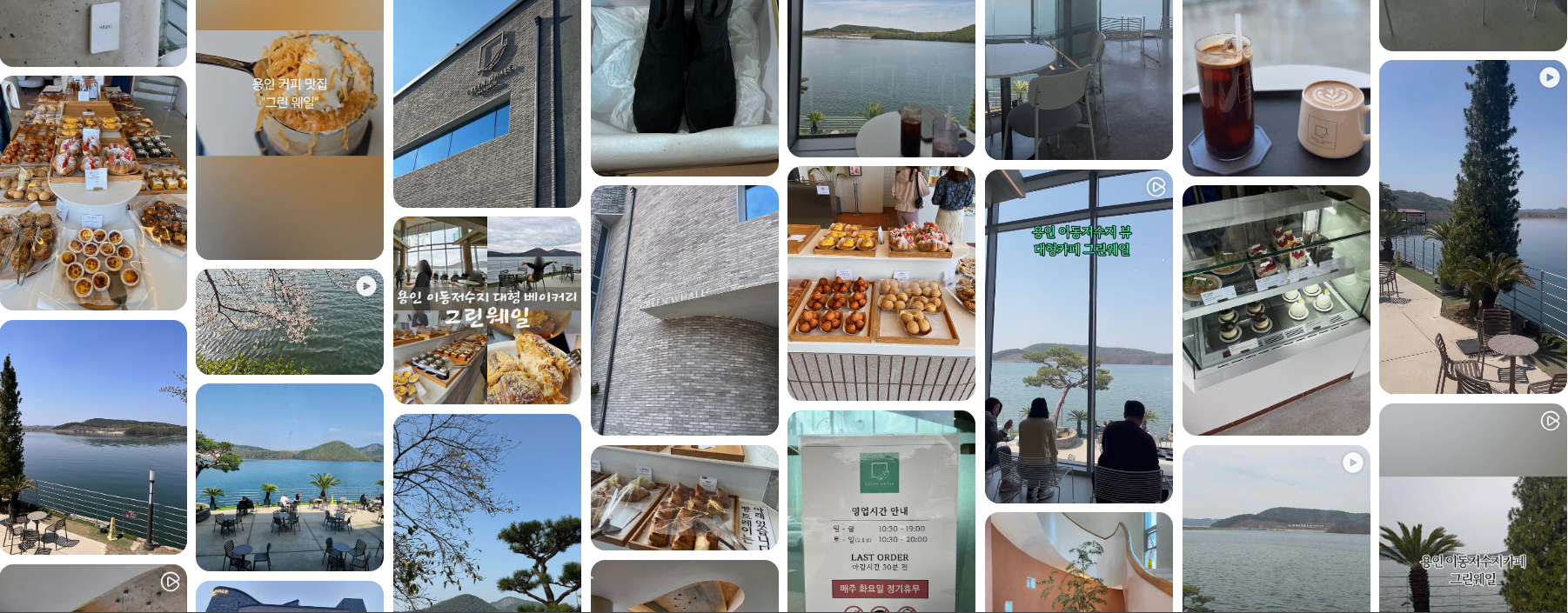Open the pastry trays display photo
This screenshot has height=613, width=1568.
click(881, 284)
